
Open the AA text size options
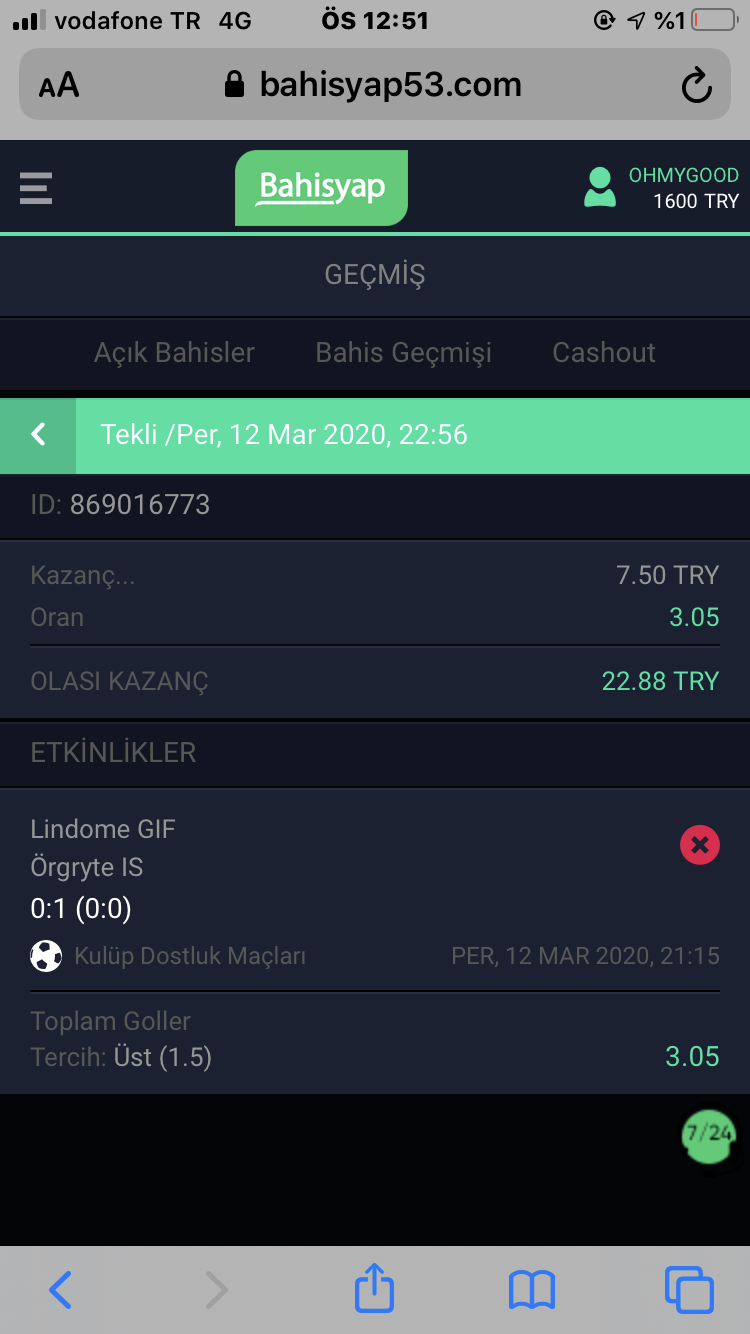[59, 85]
